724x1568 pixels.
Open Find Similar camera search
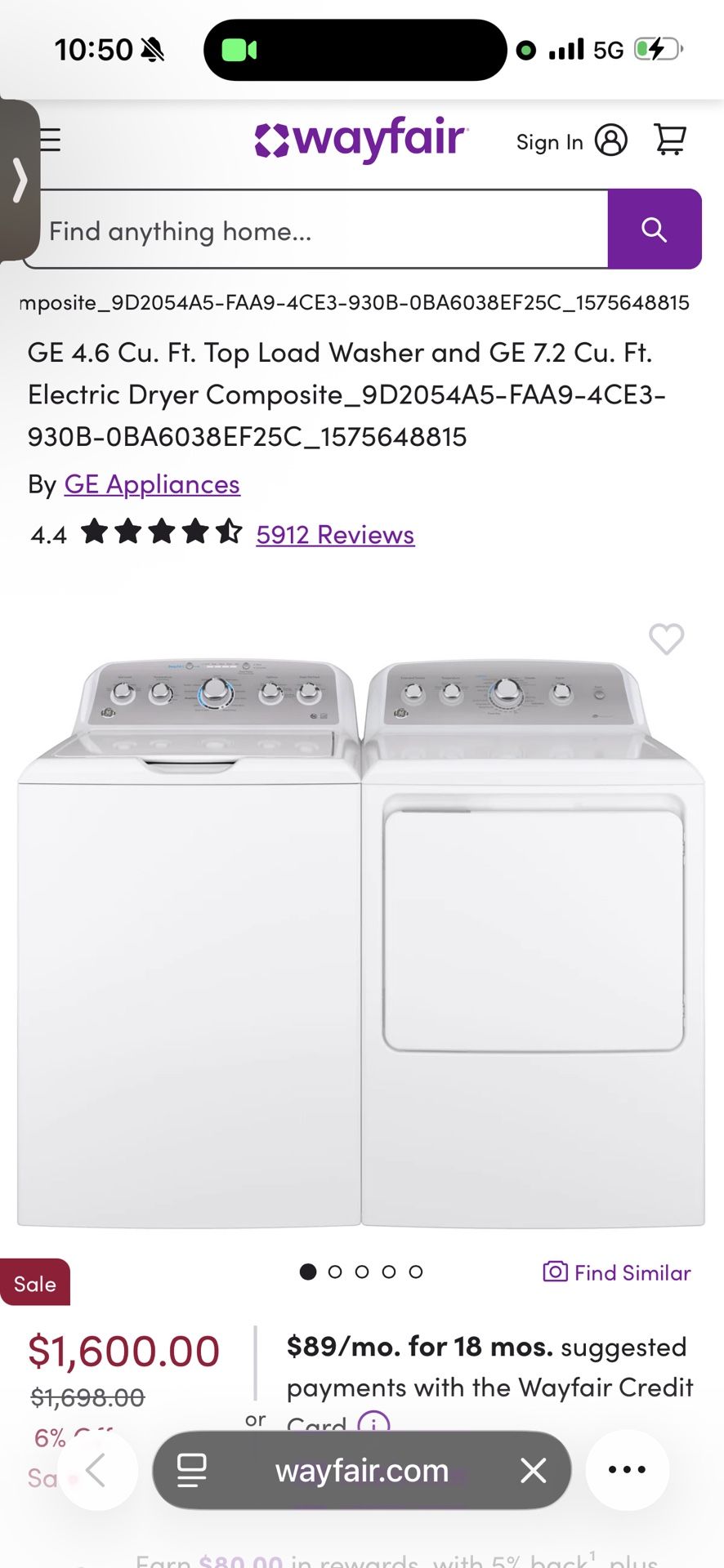coord(617,1272)
